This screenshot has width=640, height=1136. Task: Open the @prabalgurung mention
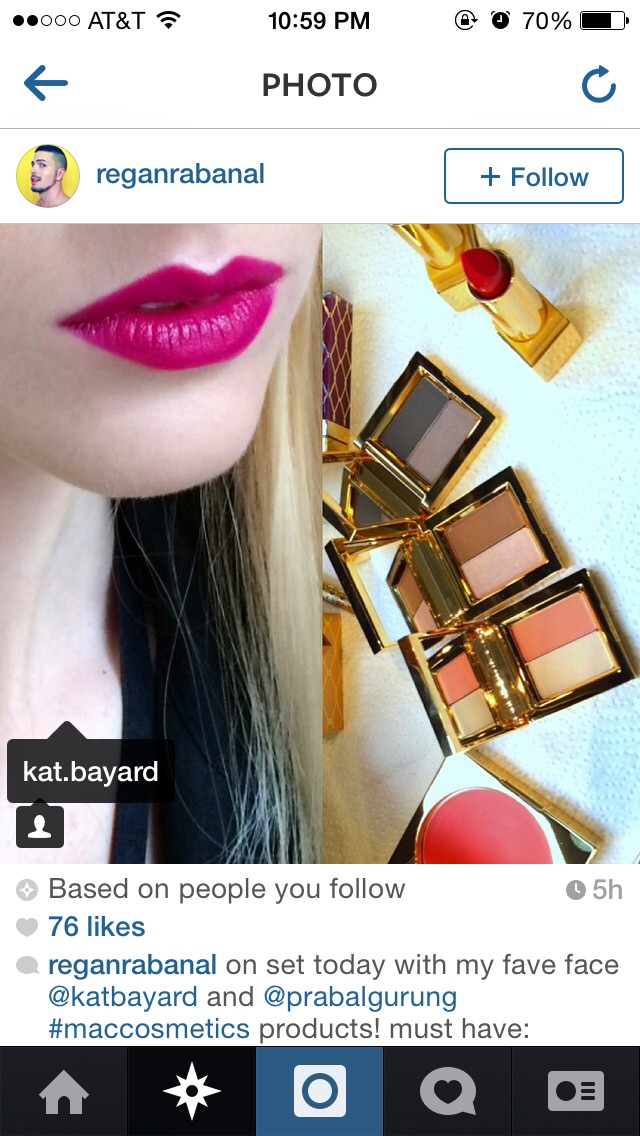pyautogui.click(x=360, y=997)
